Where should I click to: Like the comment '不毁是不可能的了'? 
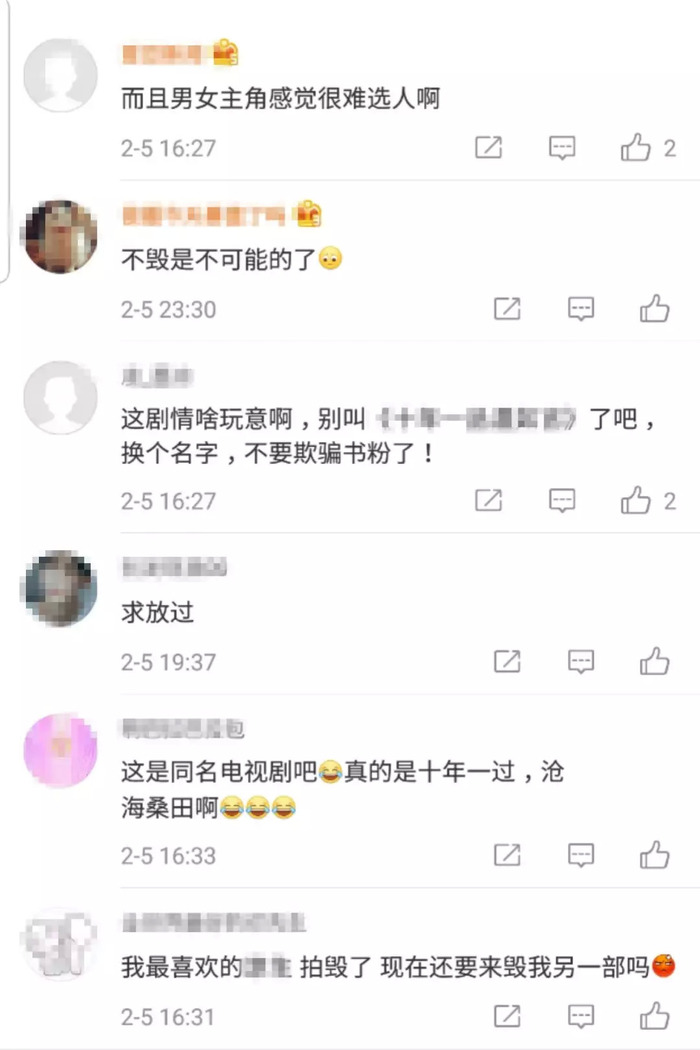(655, 309)
